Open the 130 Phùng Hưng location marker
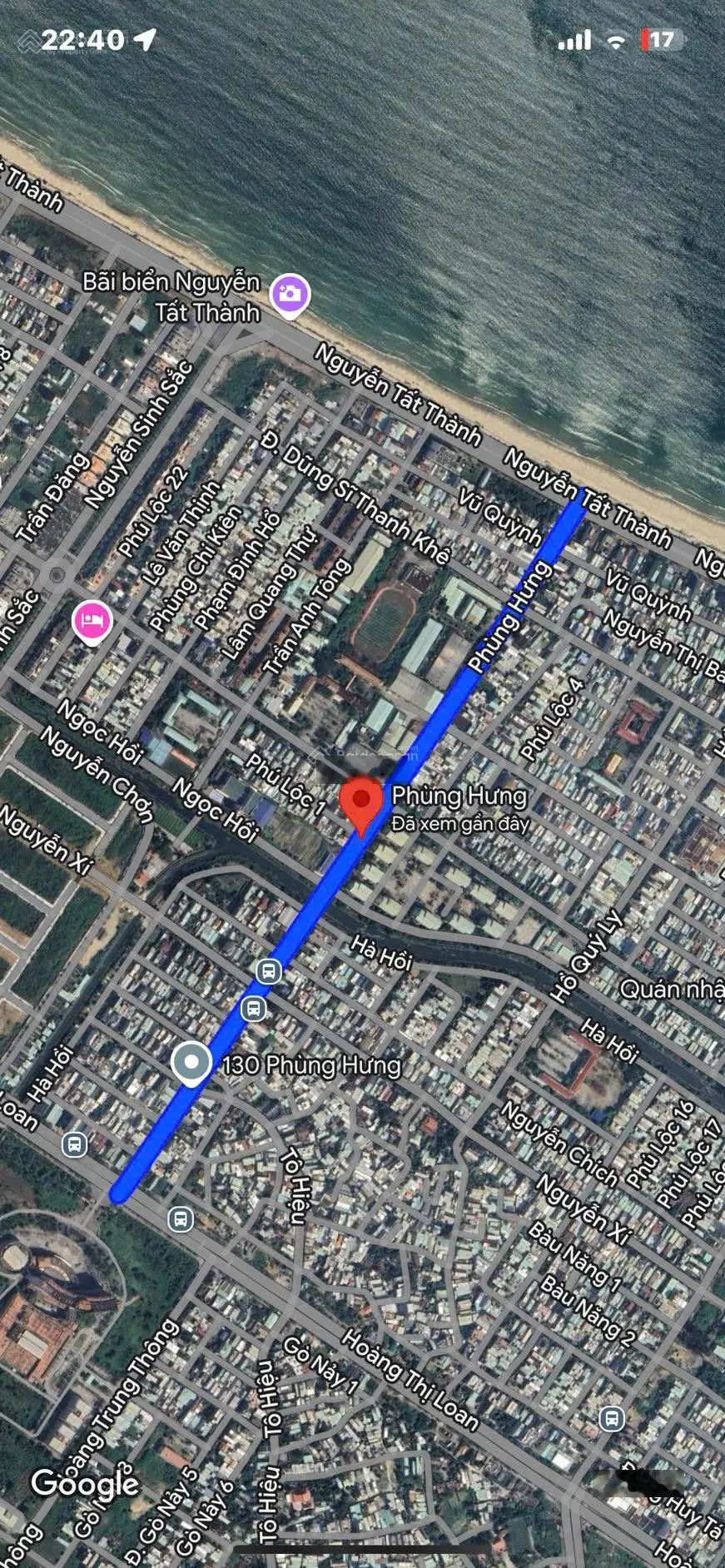The height and width of the screenshot is (1568, 725). pos(192,1063)
